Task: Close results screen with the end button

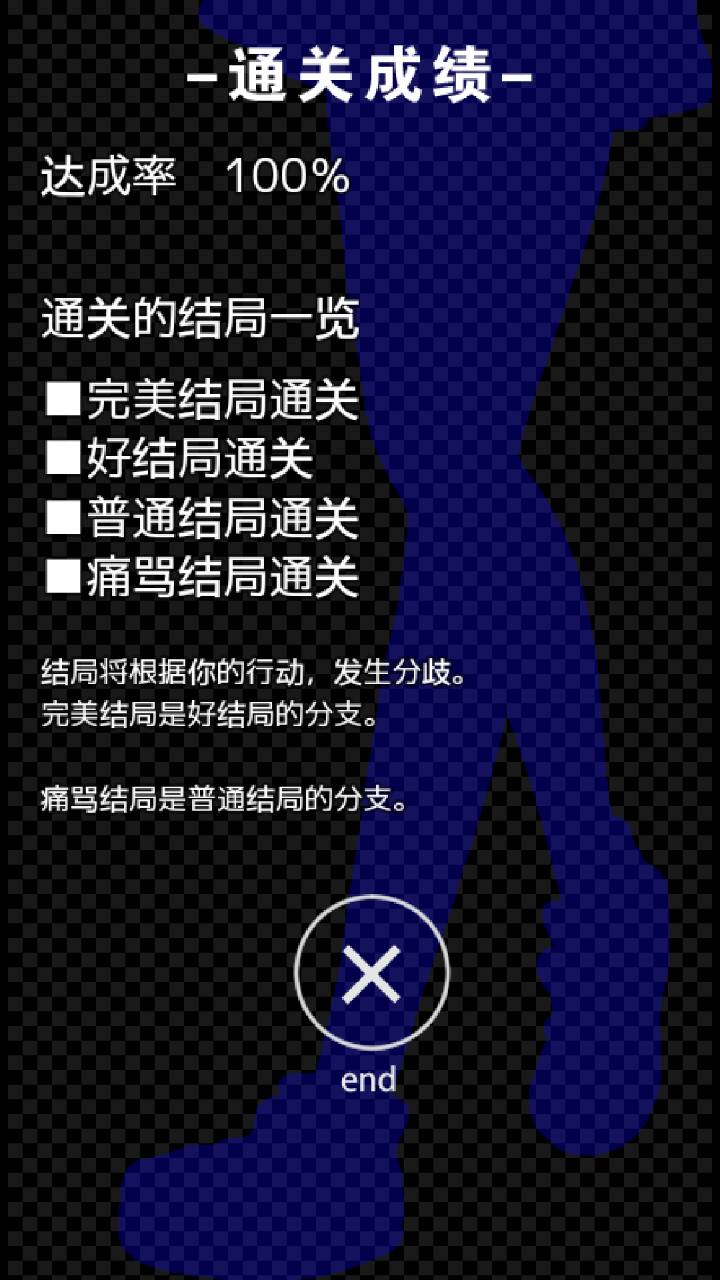Action: (371, 973)
